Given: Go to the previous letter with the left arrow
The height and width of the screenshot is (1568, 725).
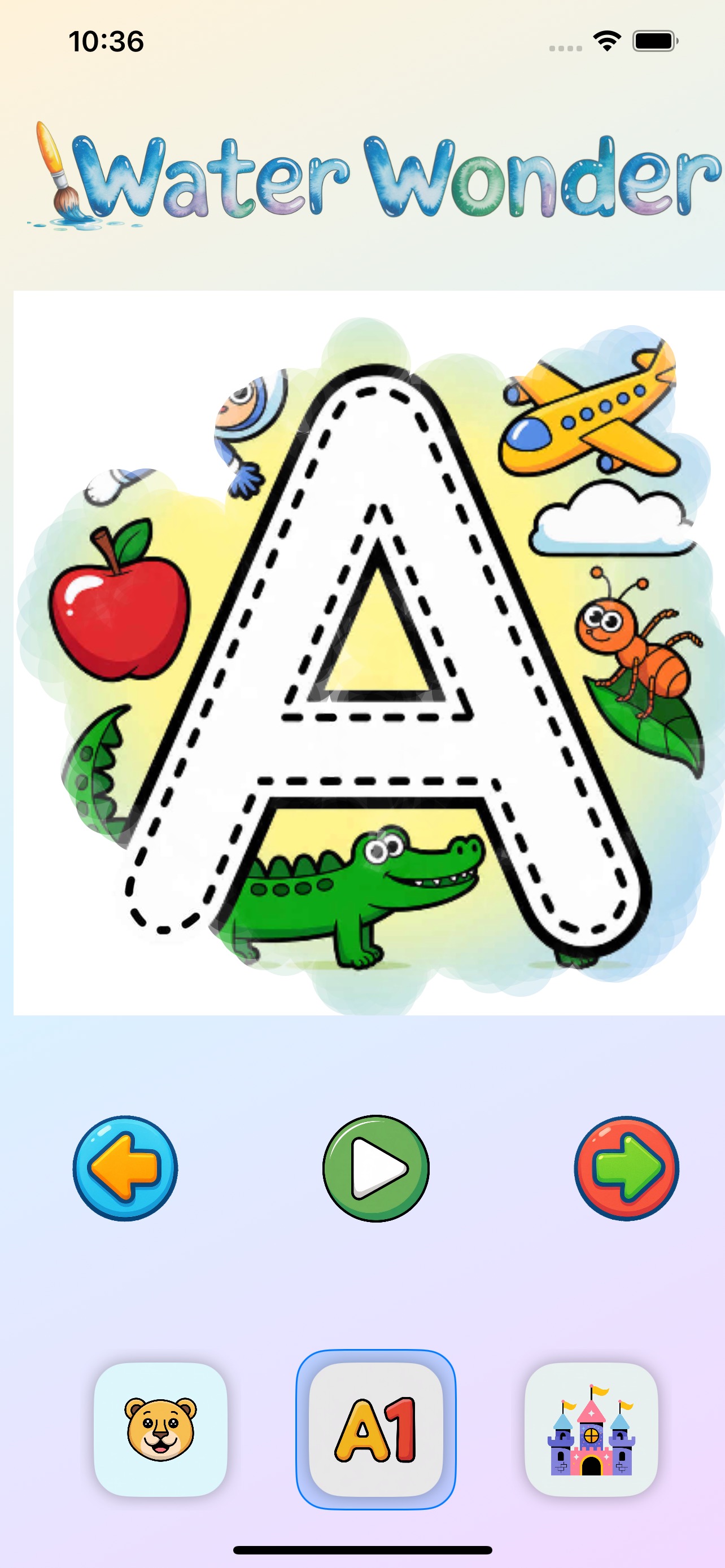Looking at the screenshot, I should pyautogui.click(x=125, y=1167).
